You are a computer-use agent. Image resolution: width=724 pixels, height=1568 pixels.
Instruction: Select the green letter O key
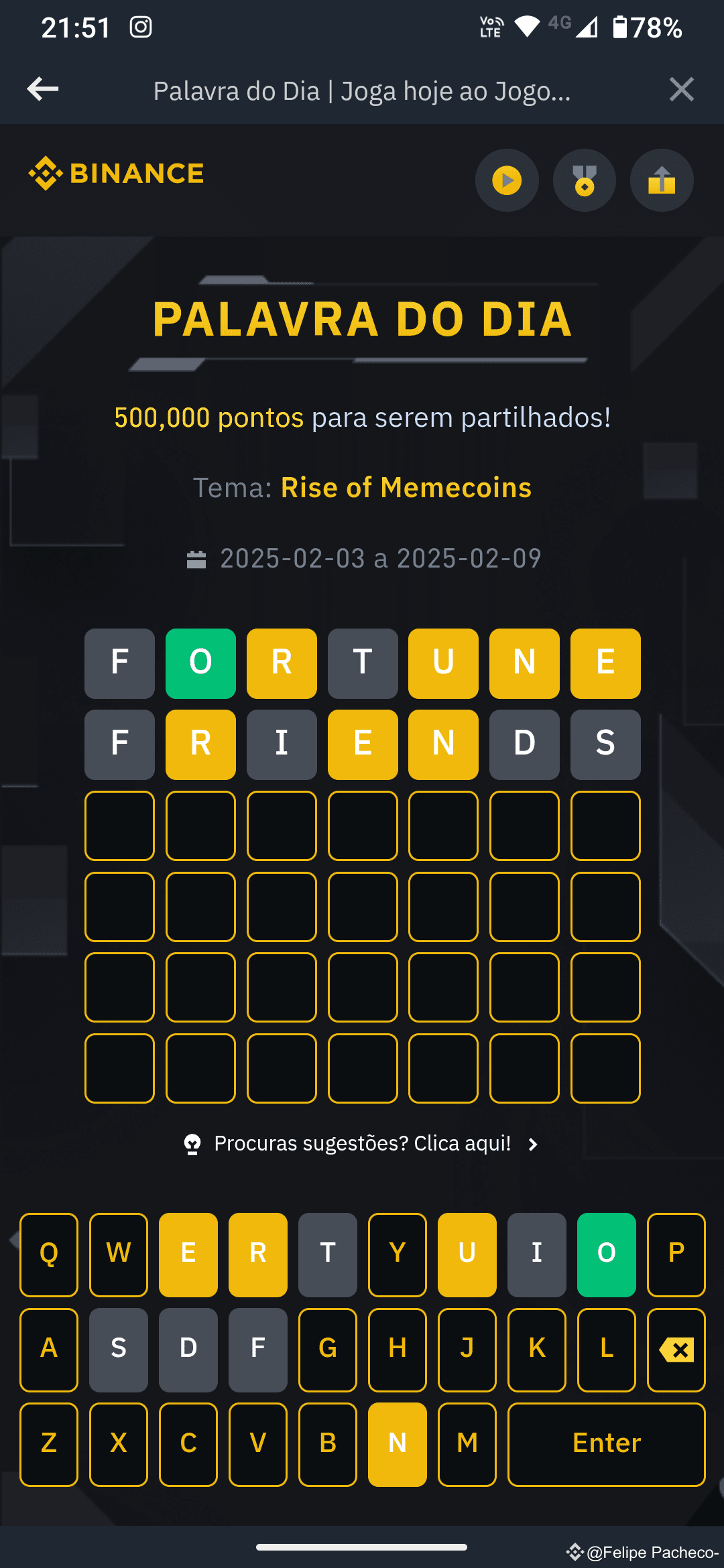605,1255
